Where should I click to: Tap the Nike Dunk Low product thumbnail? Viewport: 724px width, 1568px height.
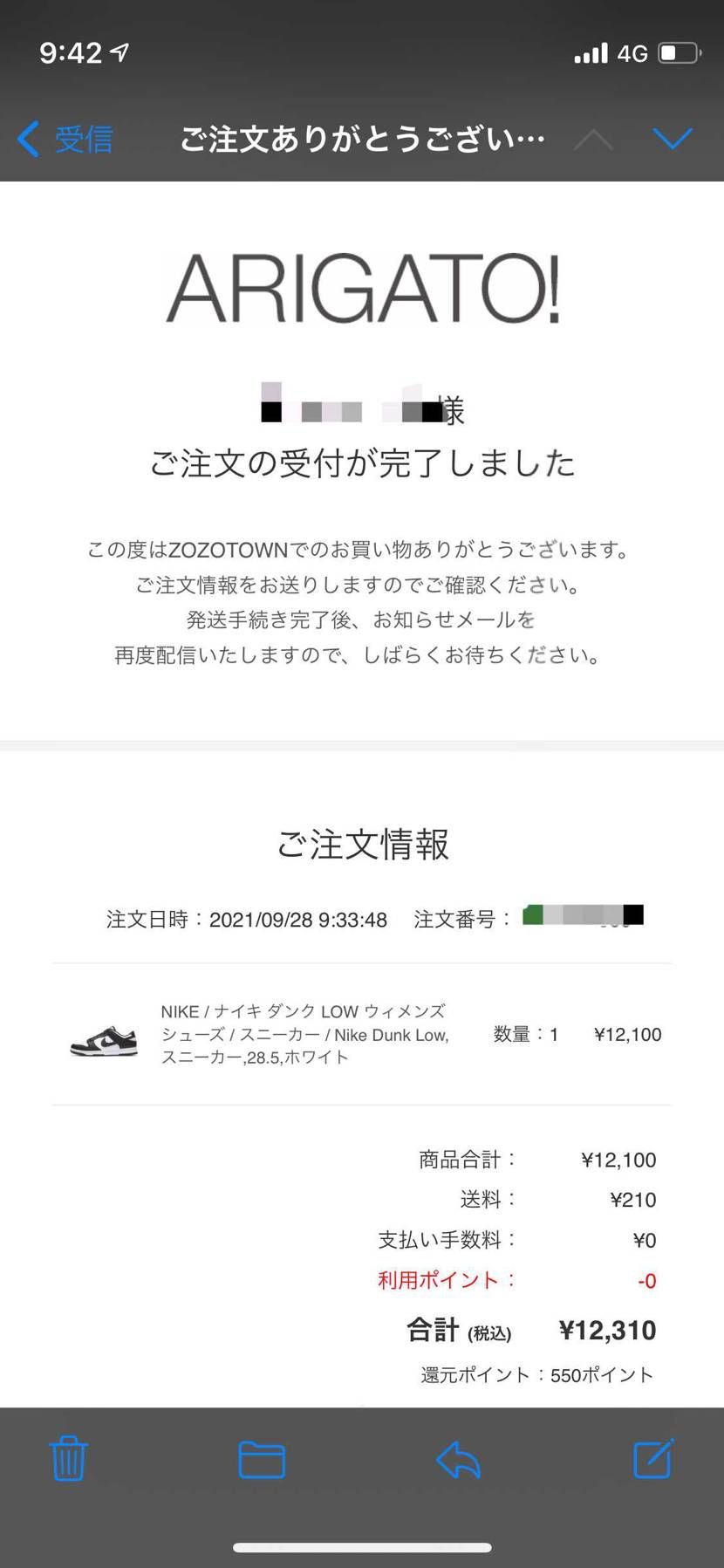pos(104,1040)
